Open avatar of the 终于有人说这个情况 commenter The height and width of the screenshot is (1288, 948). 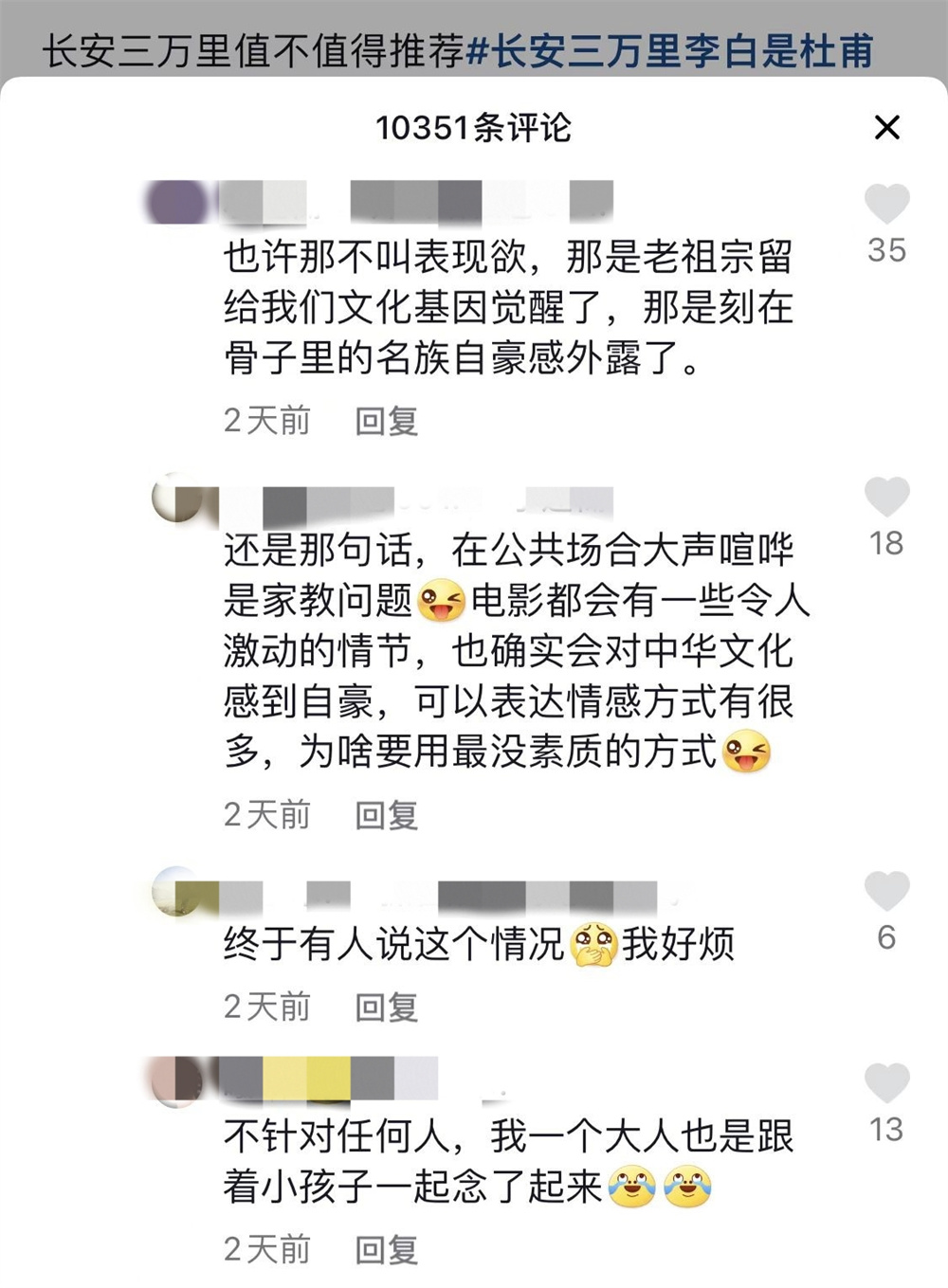point(177,891)
